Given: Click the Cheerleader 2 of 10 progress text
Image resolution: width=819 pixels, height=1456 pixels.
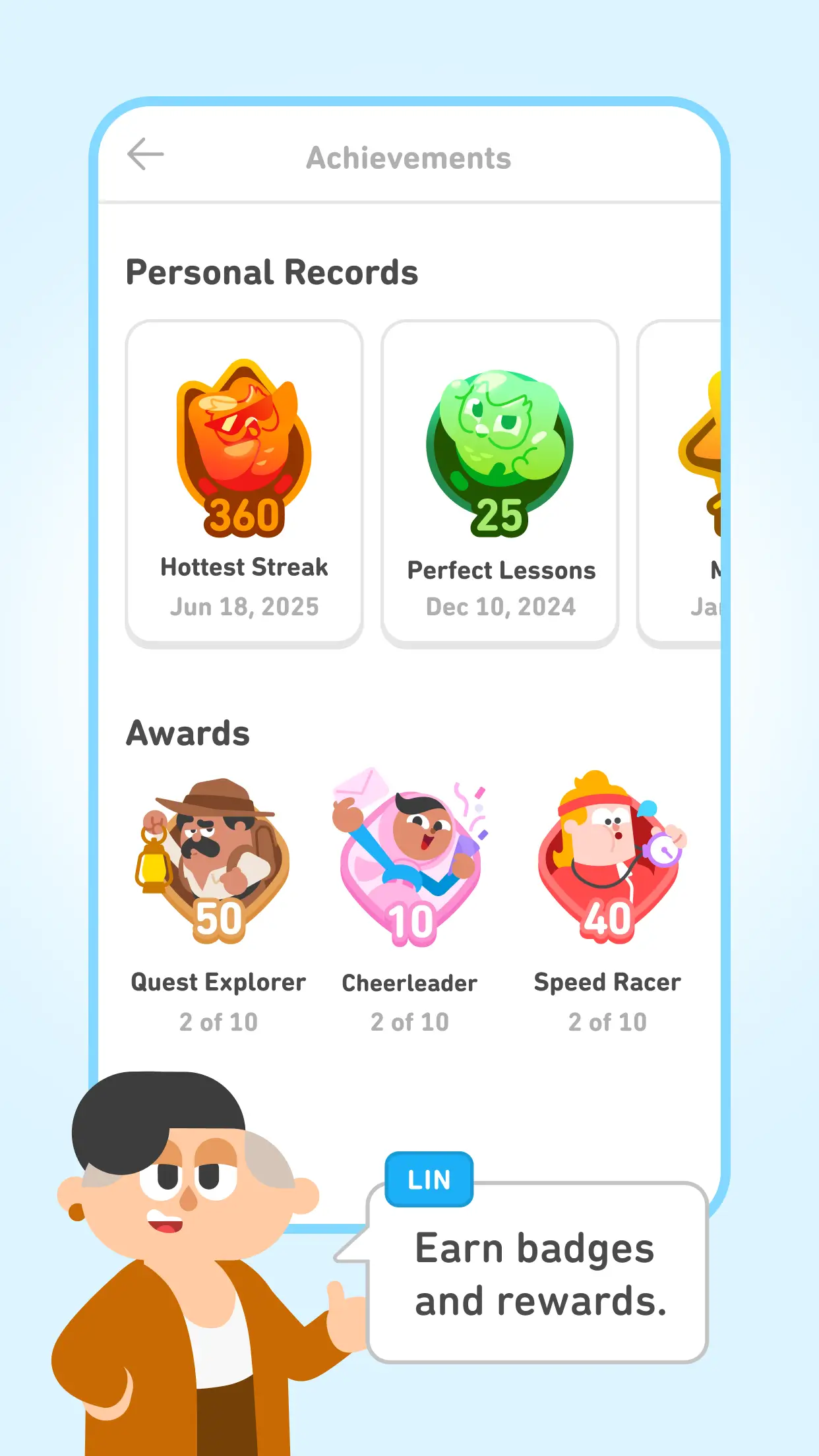Looking at the screenshot, I should click(409, 1021).
